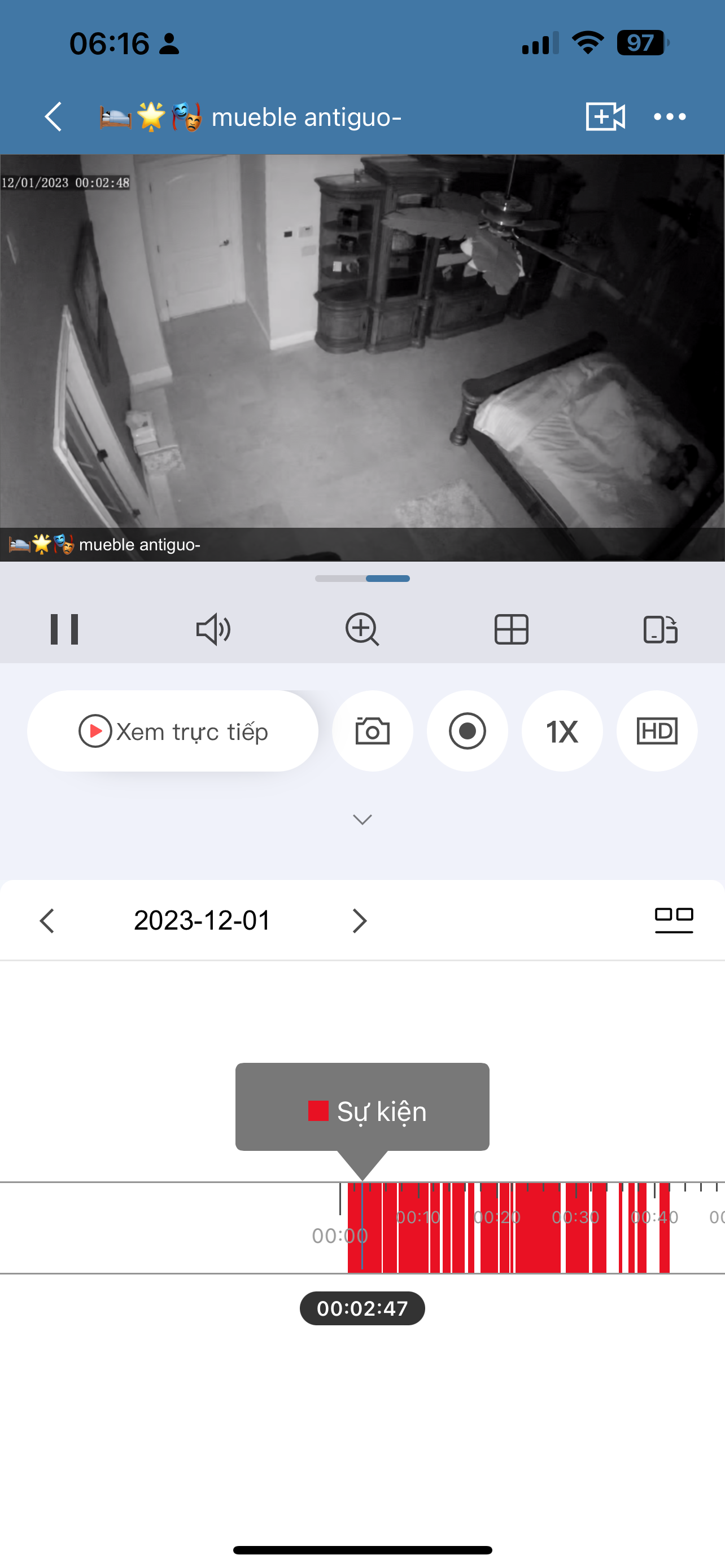Tap the add camera icon
725x1568 pixels.
[605, 116]
